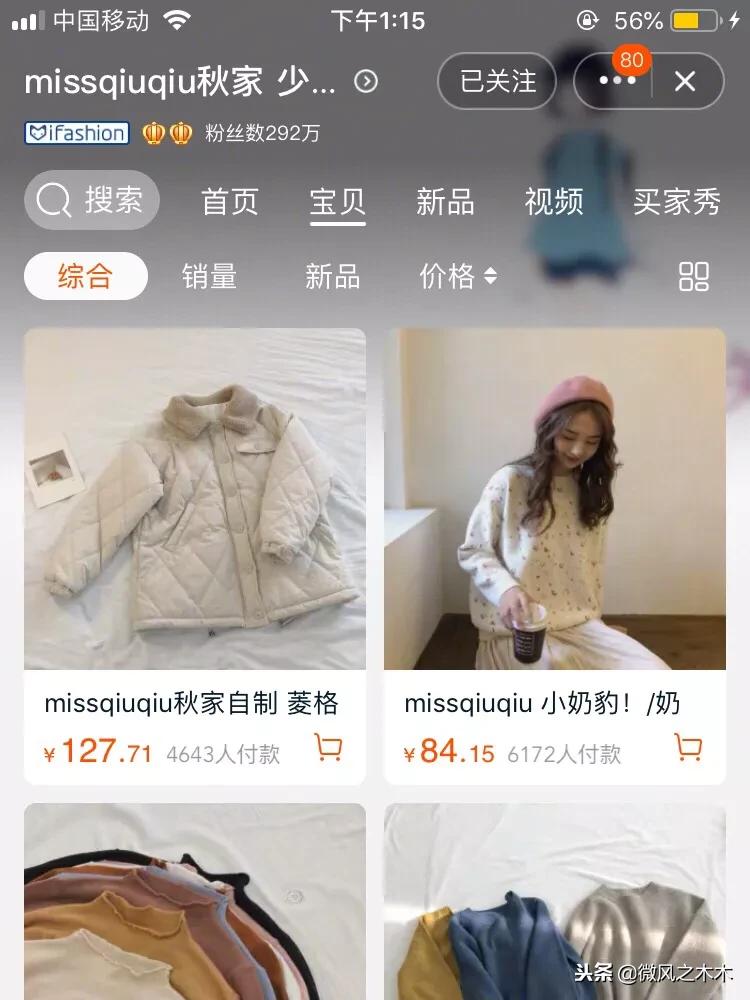The height and width of the screenshot is (1000, 750).
Task: Select the 综合 sorting option
Action: coord(85,277)
